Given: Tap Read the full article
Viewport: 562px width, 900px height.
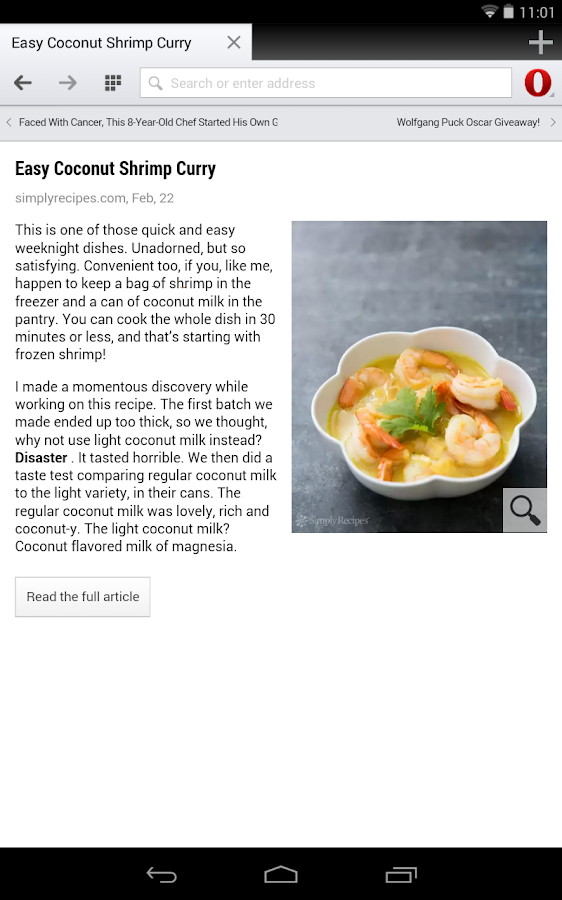Looking at the screenshot, I should (83, 597).
